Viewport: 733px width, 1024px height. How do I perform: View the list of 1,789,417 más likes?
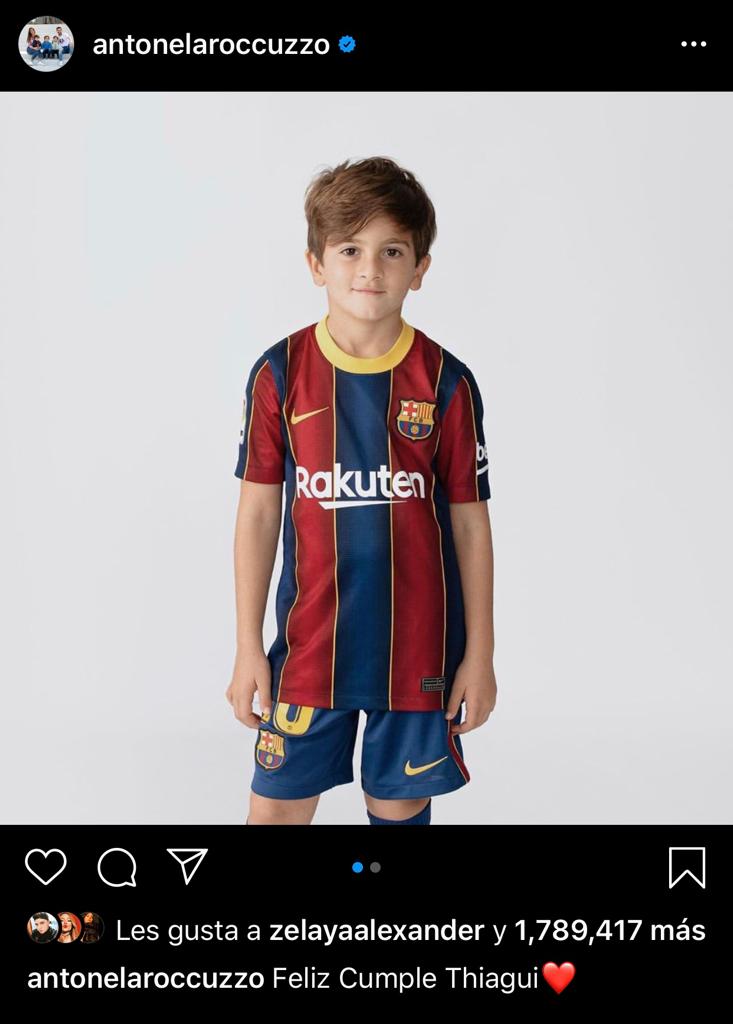pos(610,930)
